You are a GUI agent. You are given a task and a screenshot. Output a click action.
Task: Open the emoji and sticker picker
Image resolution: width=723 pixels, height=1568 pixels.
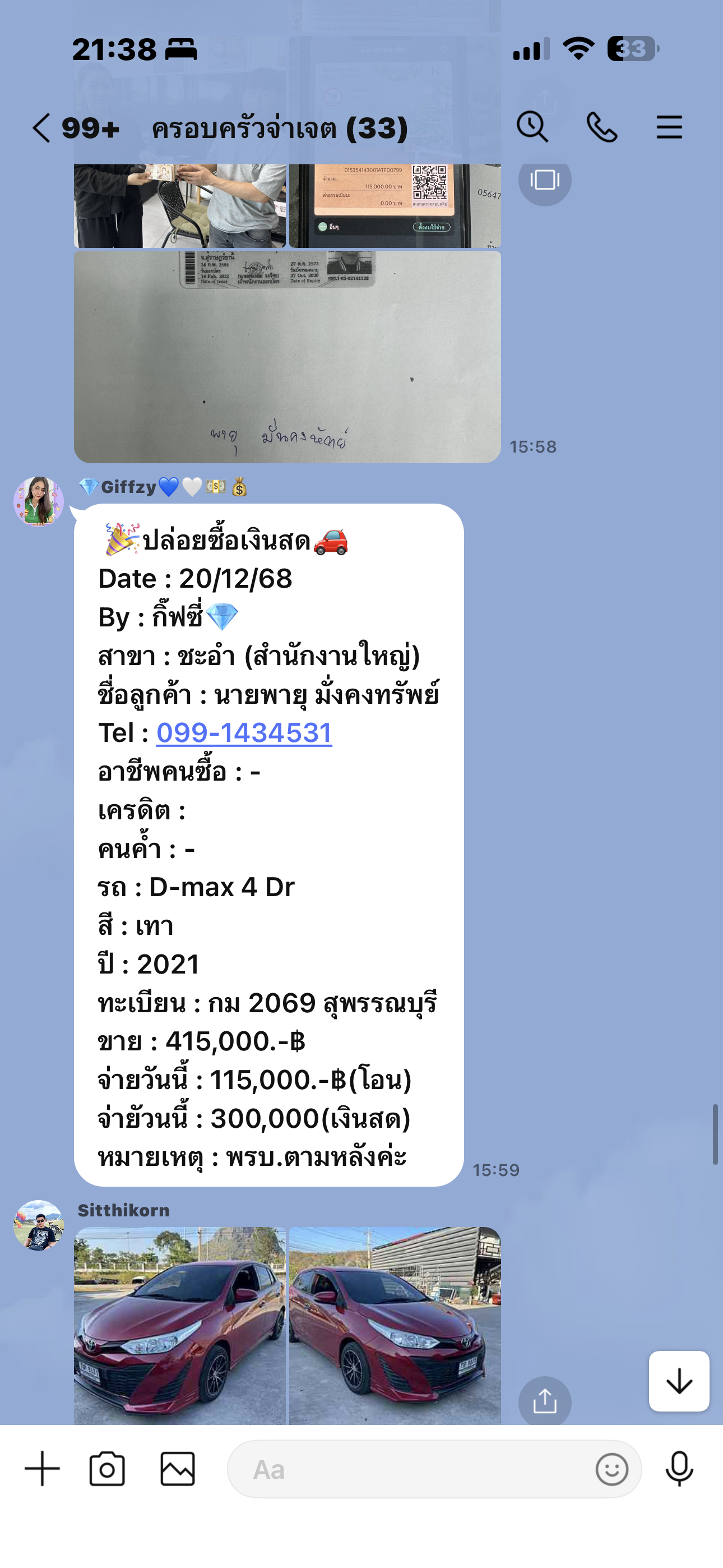pyautogui.click(x=611, y=1469)
